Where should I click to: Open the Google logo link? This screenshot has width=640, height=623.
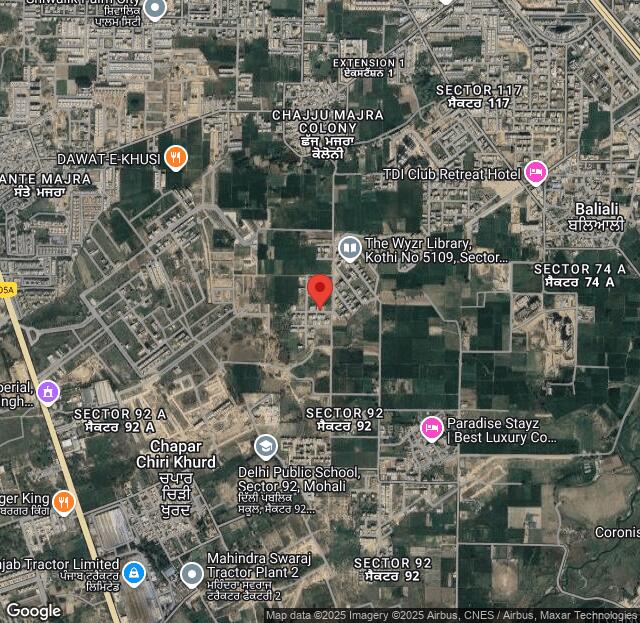(33, 611)
